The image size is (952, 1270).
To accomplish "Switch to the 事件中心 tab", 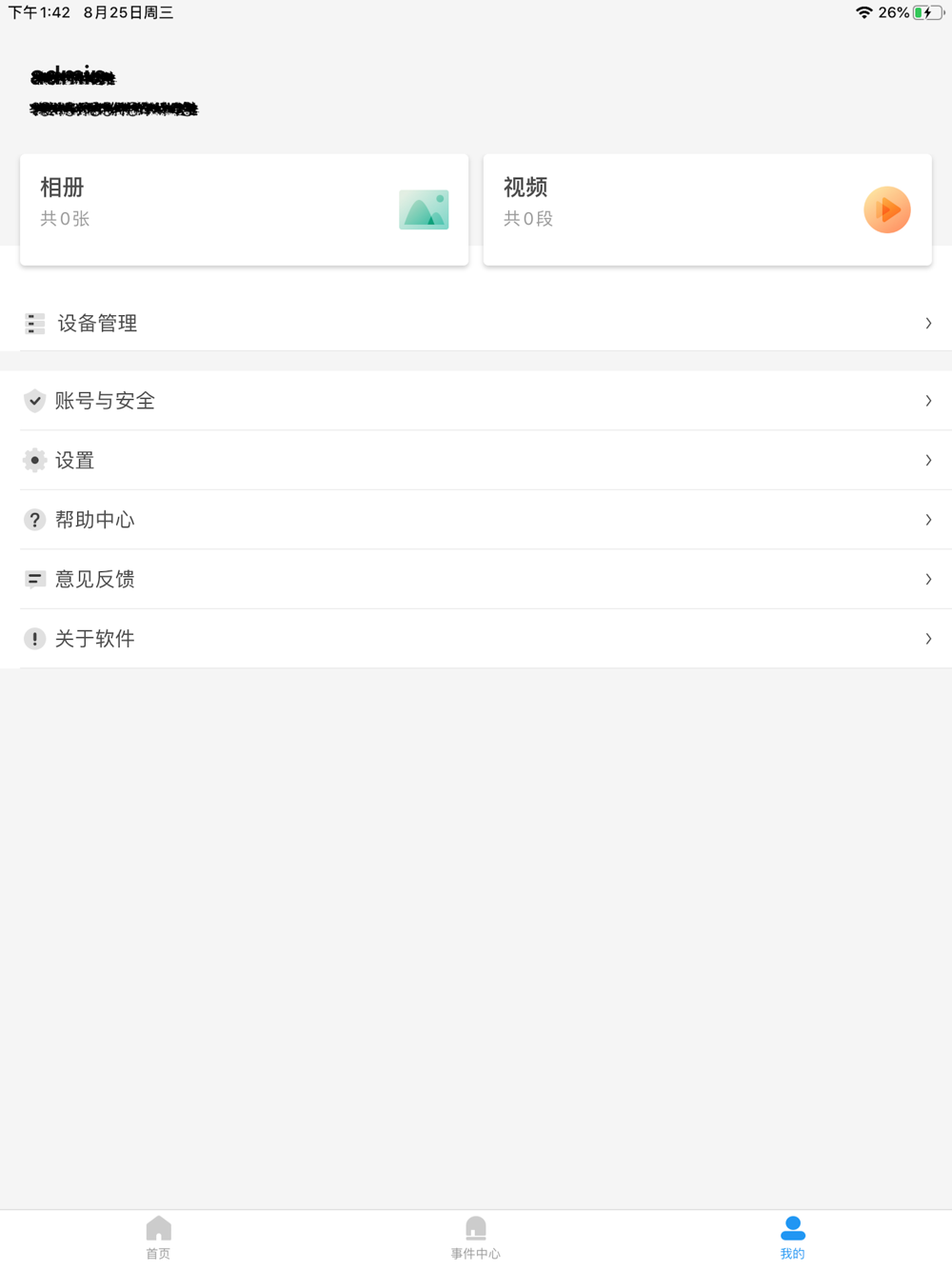I will click(475, 1238).
